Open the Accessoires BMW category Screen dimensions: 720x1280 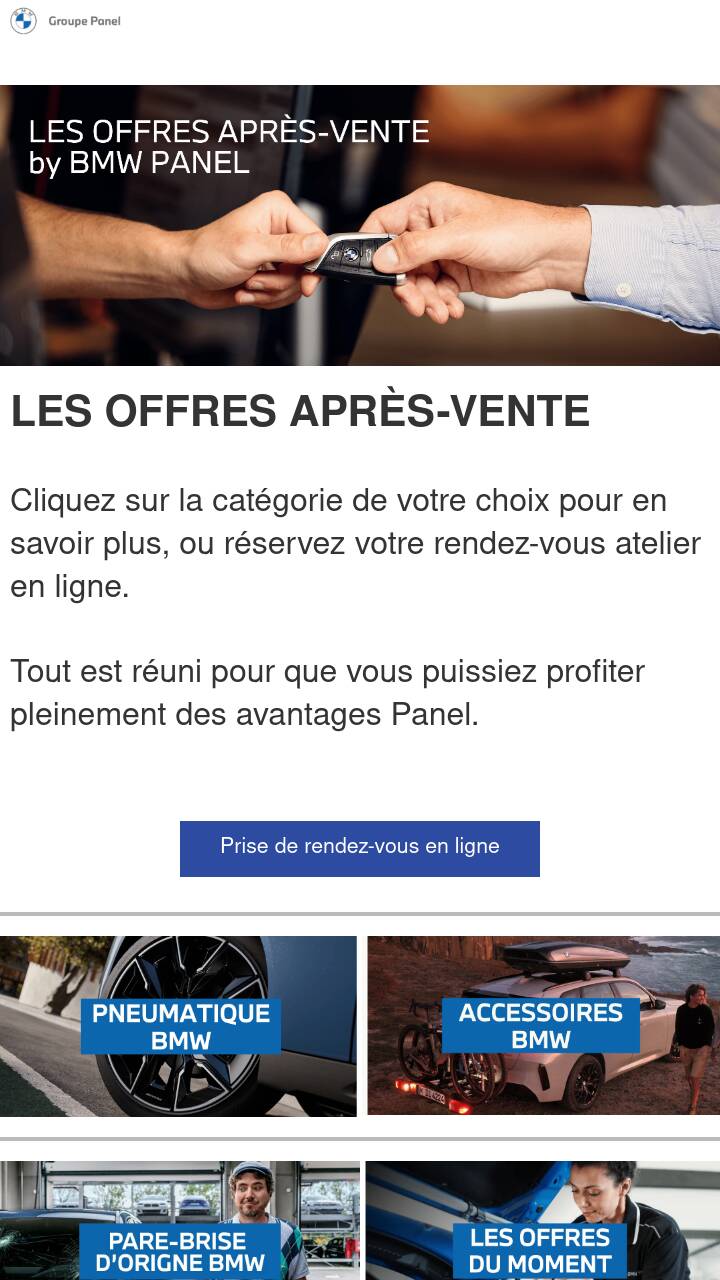click(543, 1025)
